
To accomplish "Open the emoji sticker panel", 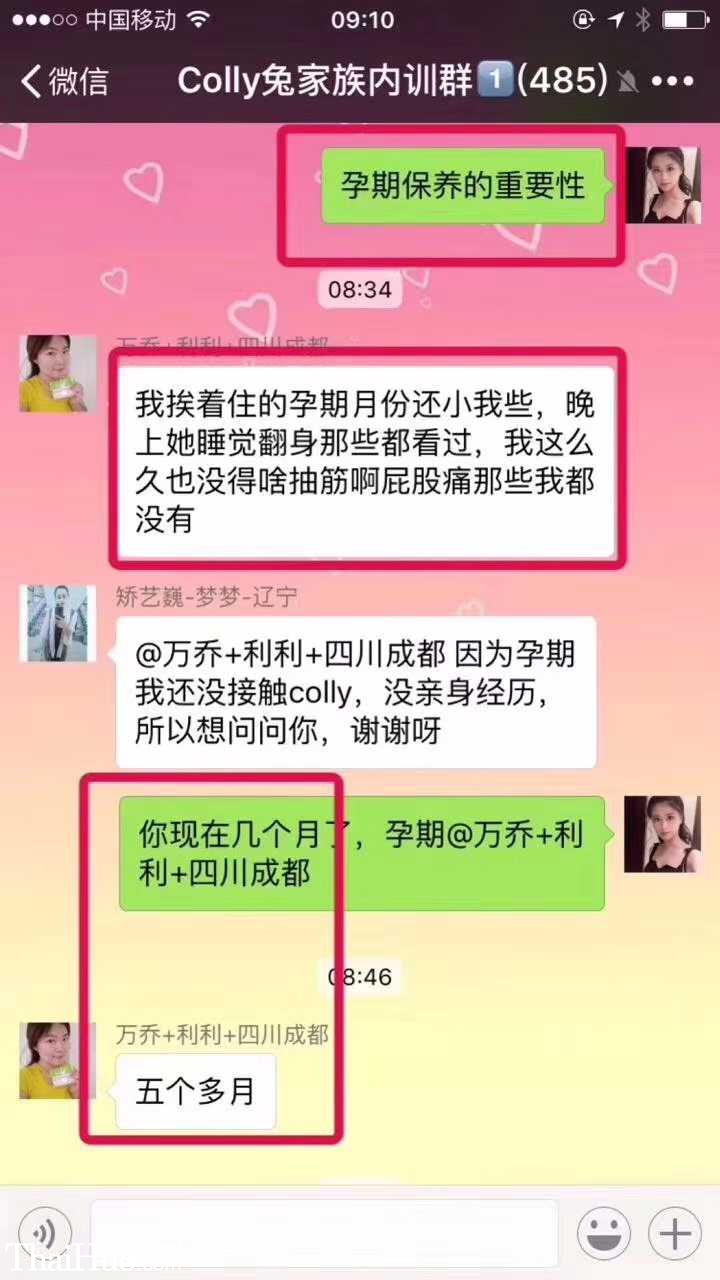I will coord(604,1233).
